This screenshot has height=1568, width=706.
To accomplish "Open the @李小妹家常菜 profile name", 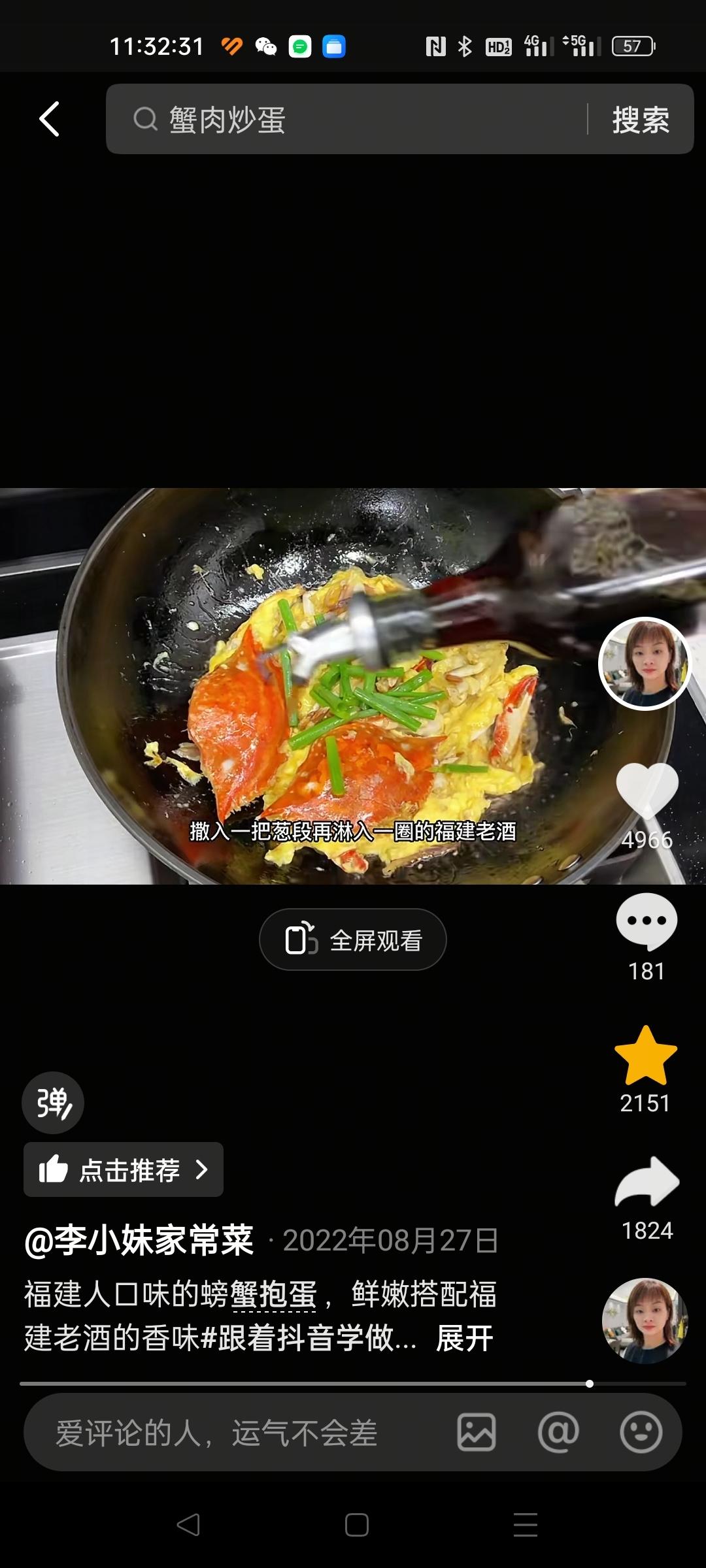I will pyautogui.click(x=139, y=1240).
